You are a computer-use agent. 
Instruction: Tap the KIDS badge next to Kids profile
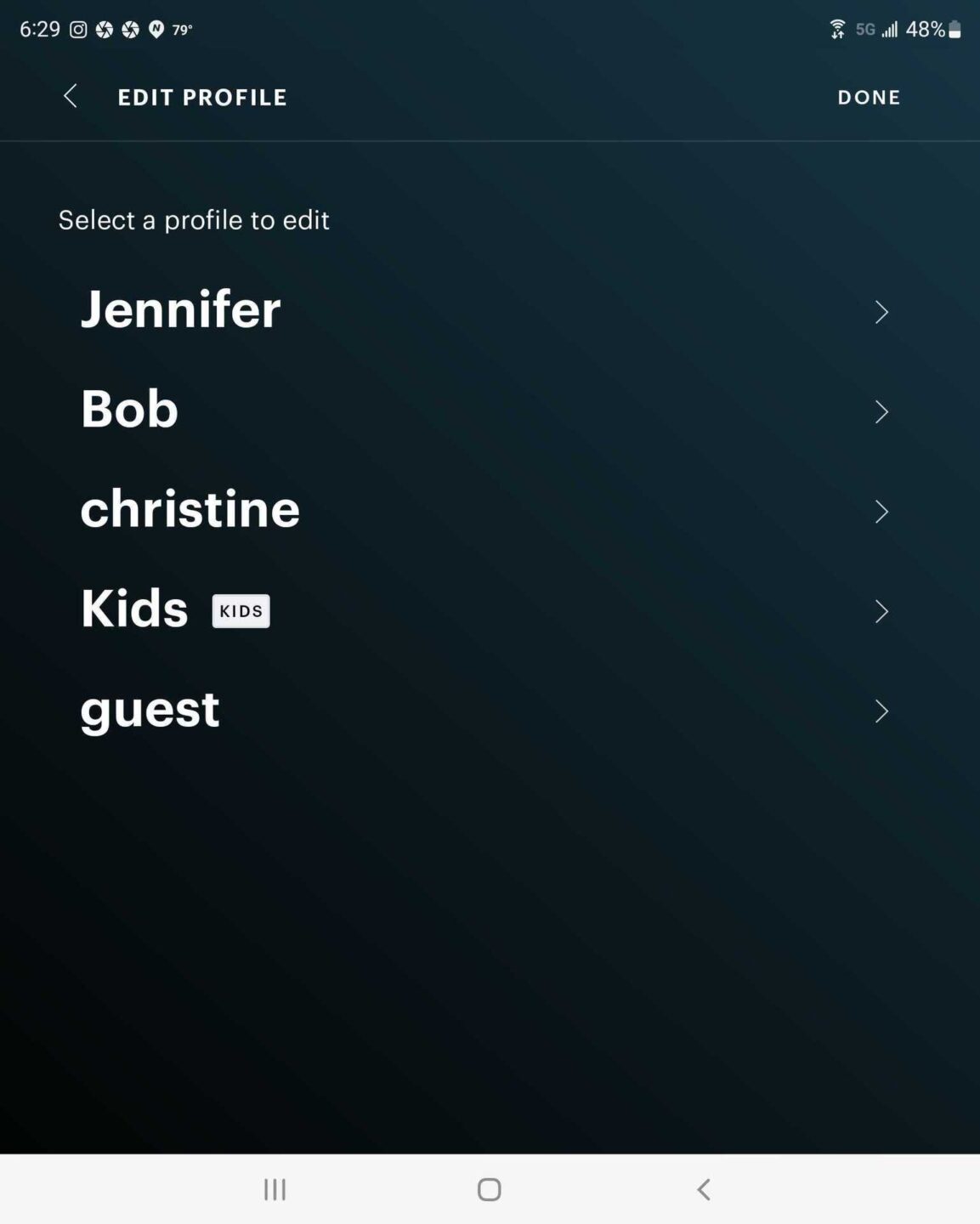pos(241,610)
